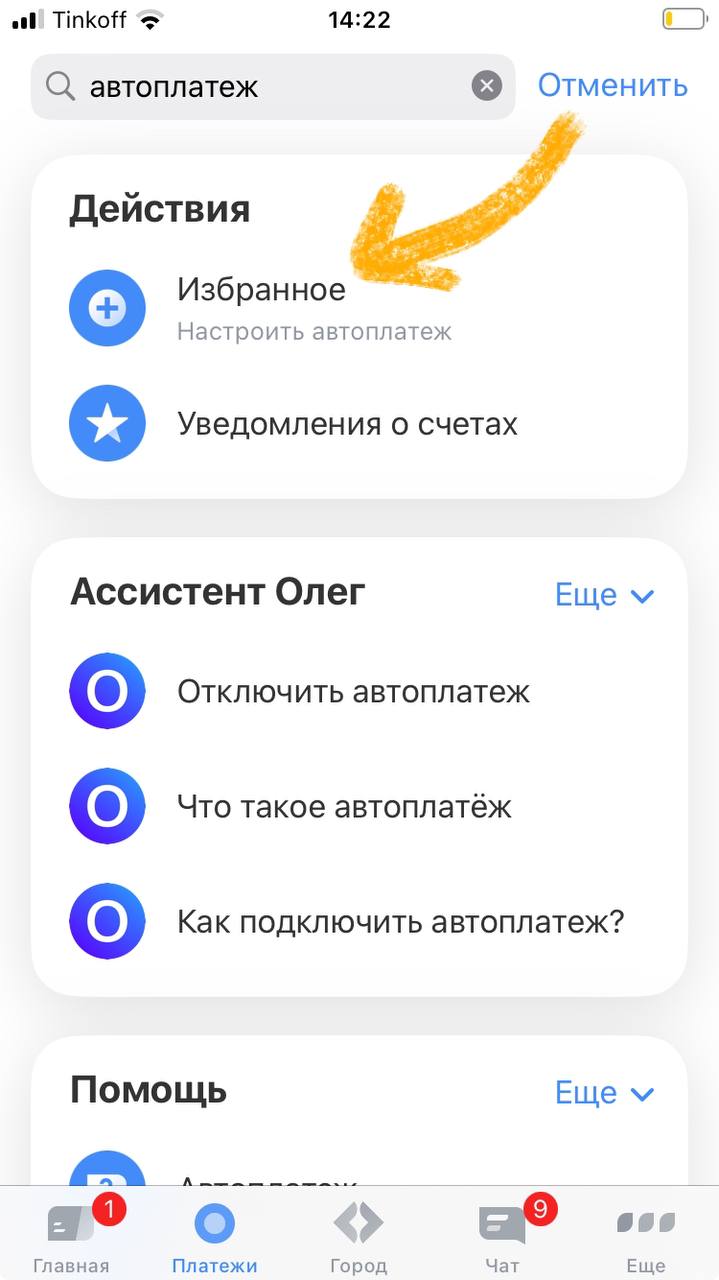Switch to the Платежи tab
Screen dimensions: 719x1280
[214, 1237]
